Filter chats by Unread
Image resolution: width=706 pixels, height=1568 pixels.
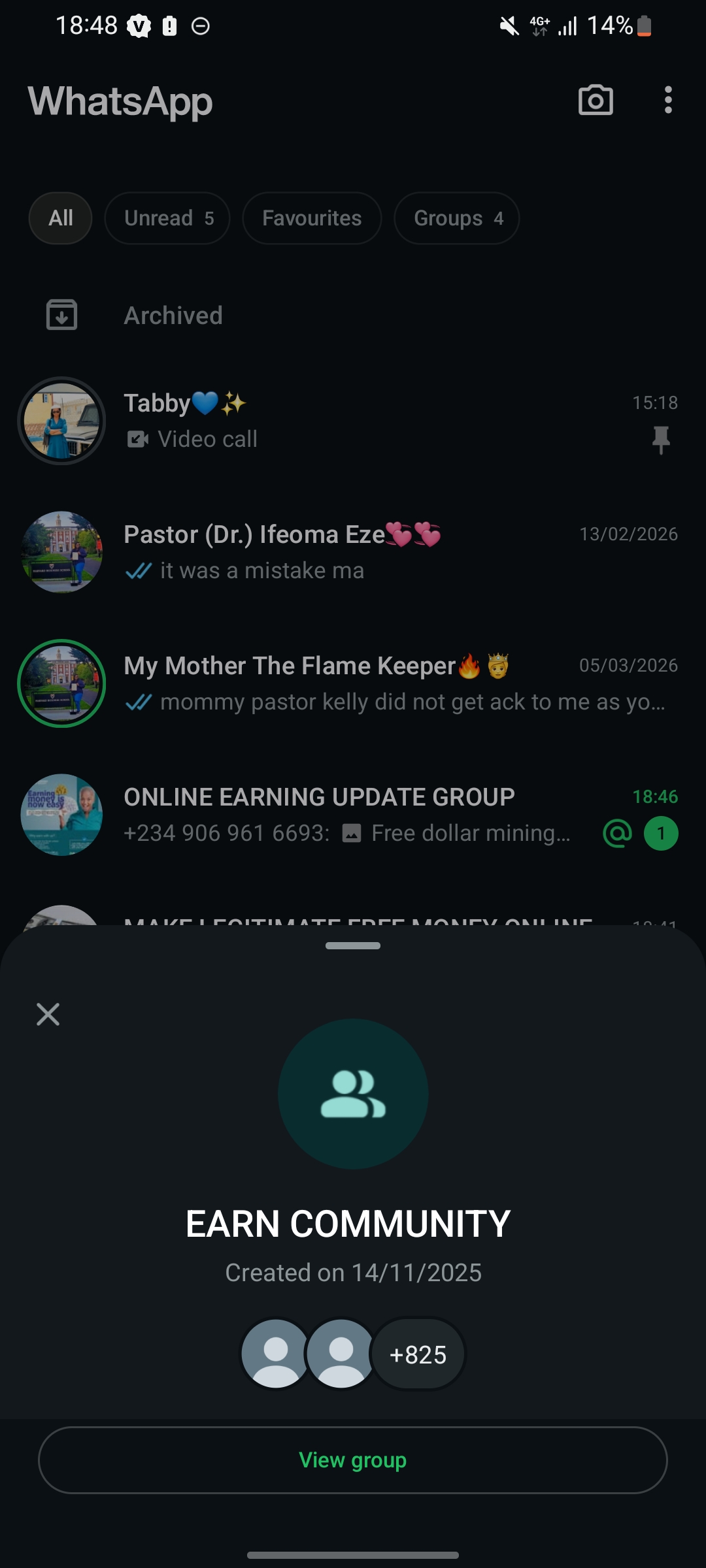(167, 218)
